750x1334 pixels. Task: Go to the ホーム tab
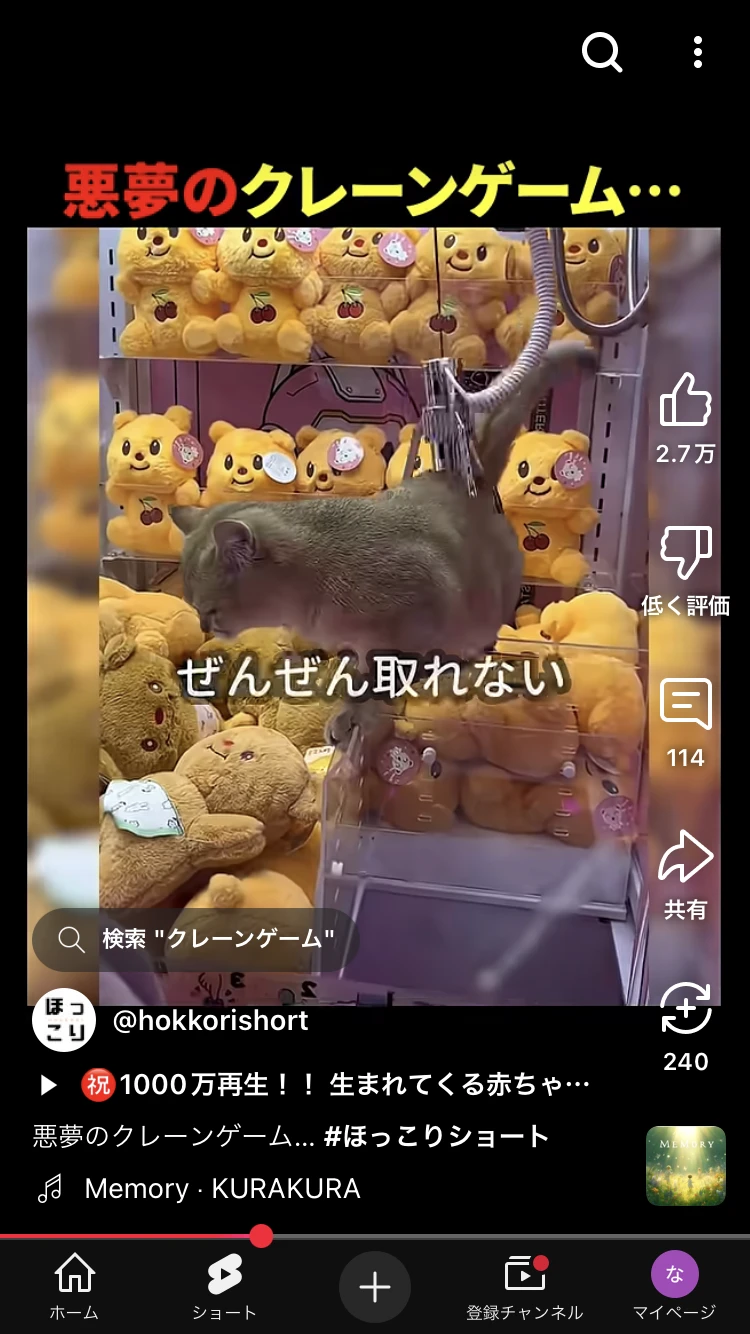click(x=75, y=1287)
